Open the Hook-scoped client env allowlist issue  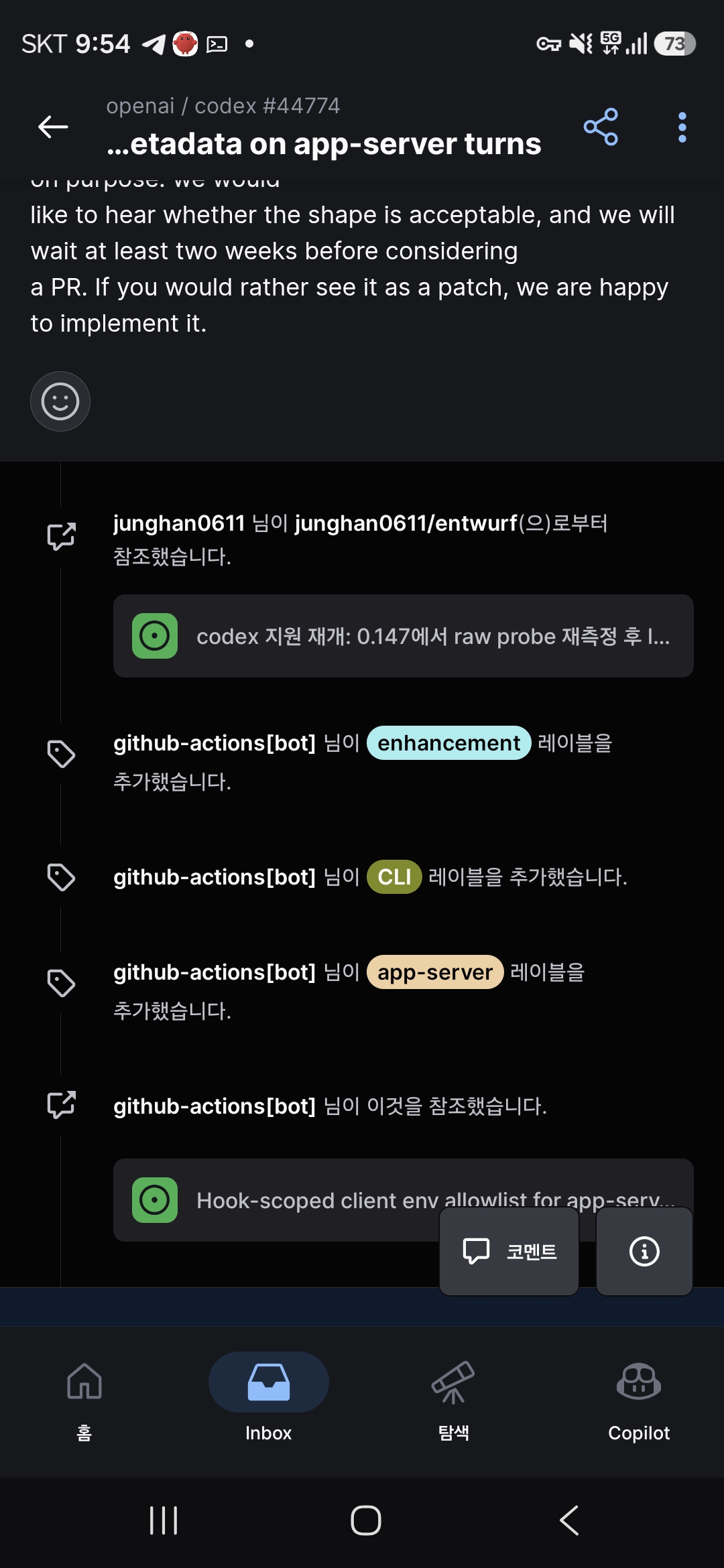click(276, 1200)
